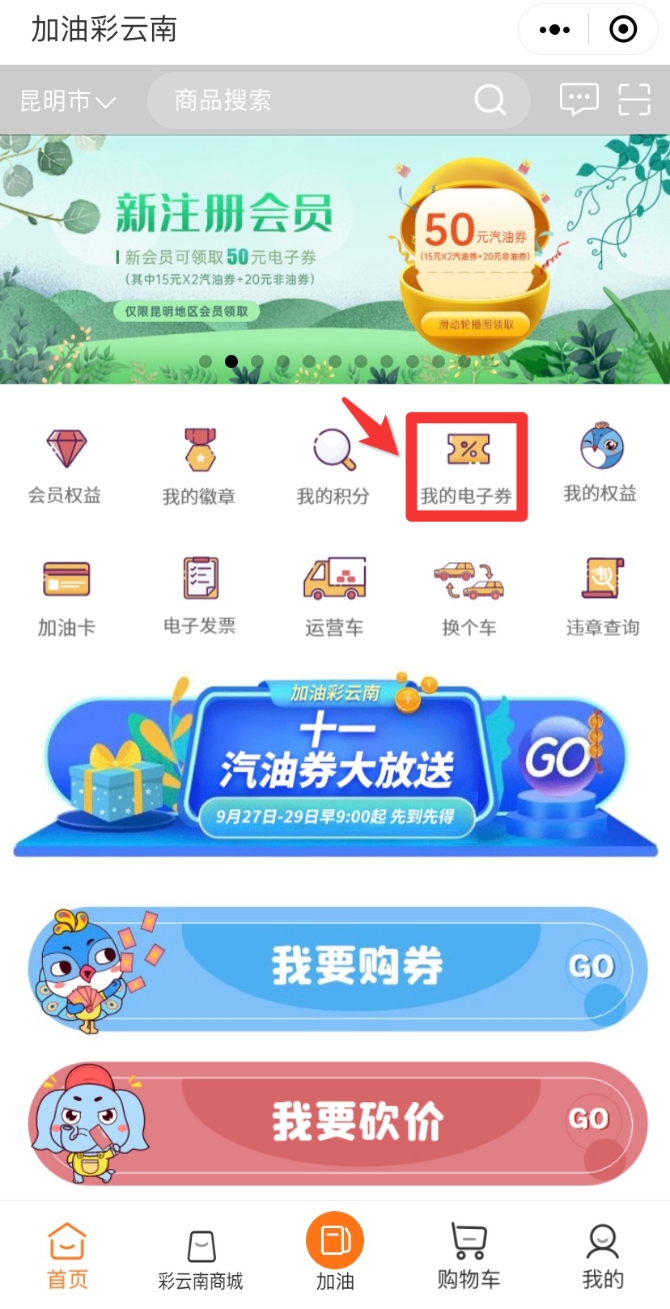Open the 昆明市 city selector
This screenshot has width=670, height=1309.
[x=67, y=101]
